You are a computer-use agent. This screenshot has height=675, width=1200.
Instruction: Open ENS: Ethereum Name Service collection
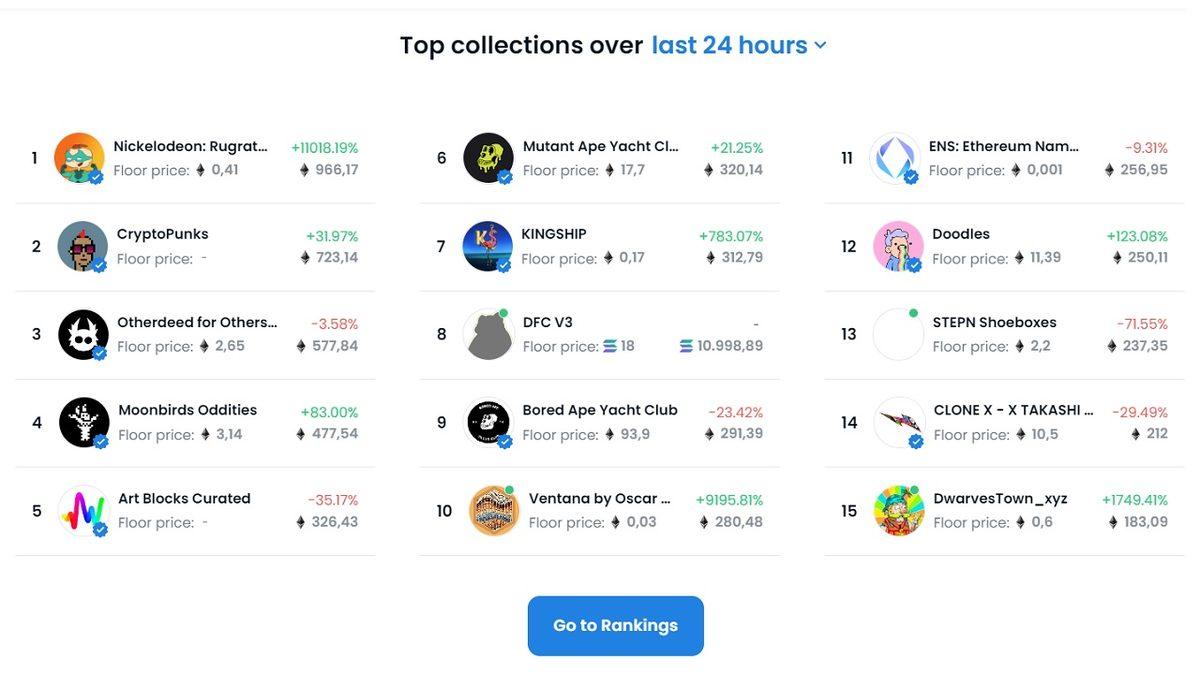1003,147
